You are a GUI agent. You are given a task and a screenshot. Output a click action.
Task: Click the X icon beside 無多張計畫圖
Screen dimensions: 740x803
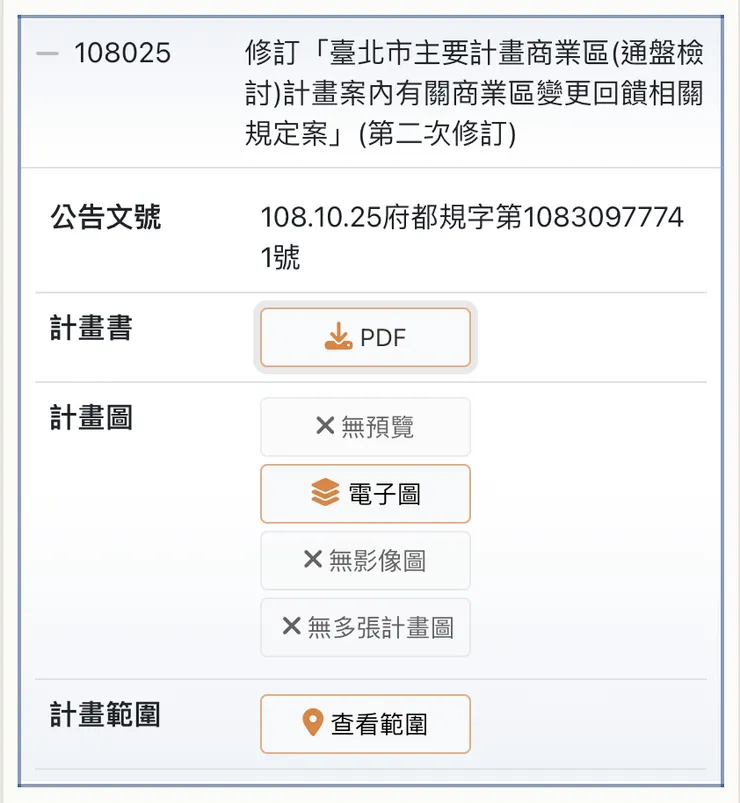(x=293, y=627)
